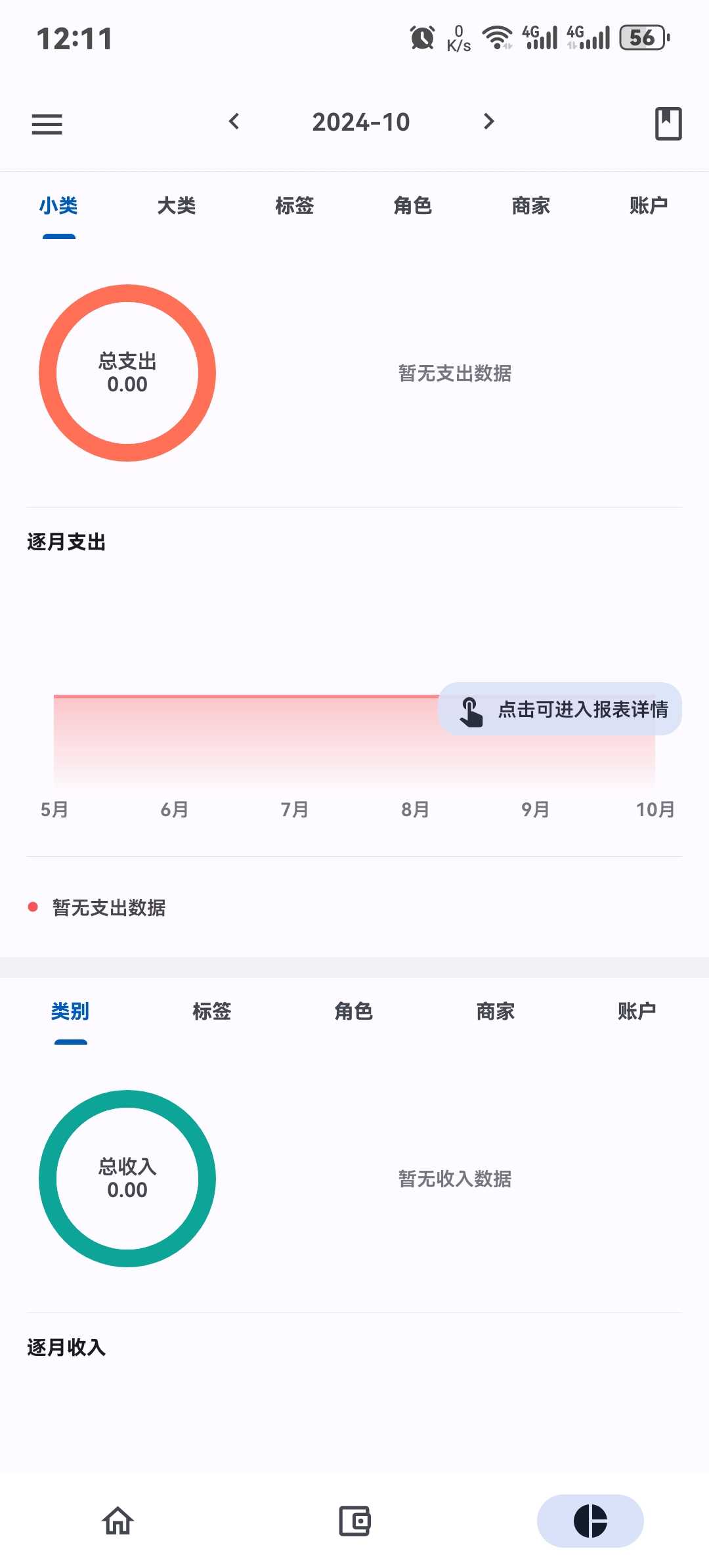This screenshot has width=709, height=1568.
Task: Select the expense 商家 tab
Action: tap(531, 206)
